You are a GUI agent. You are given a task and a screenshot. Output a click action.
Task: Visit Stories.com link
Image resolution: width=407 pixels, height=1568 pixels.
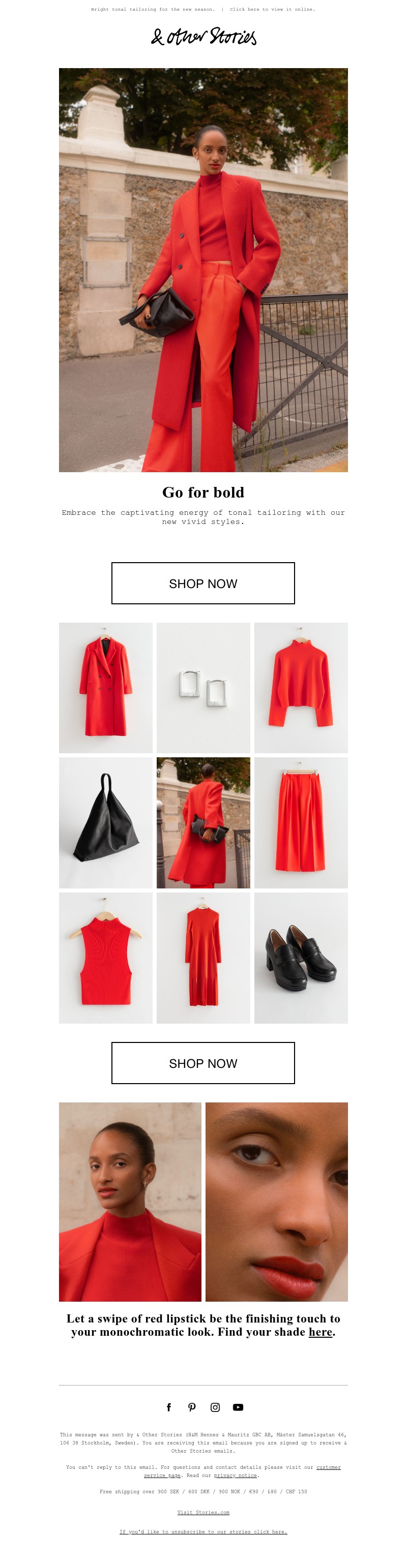click(203, 1512)
